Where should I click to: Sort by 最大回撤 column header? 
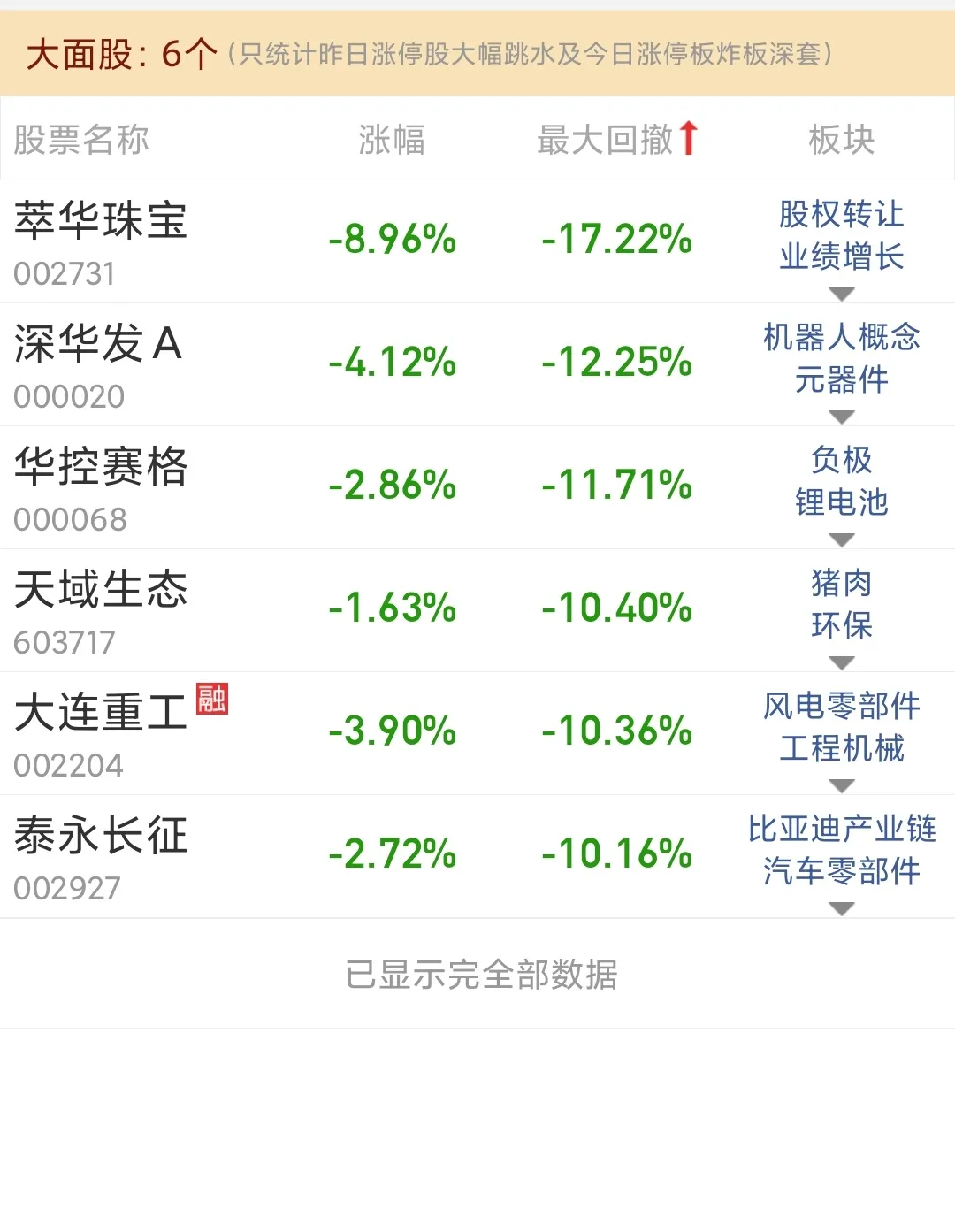617,140
